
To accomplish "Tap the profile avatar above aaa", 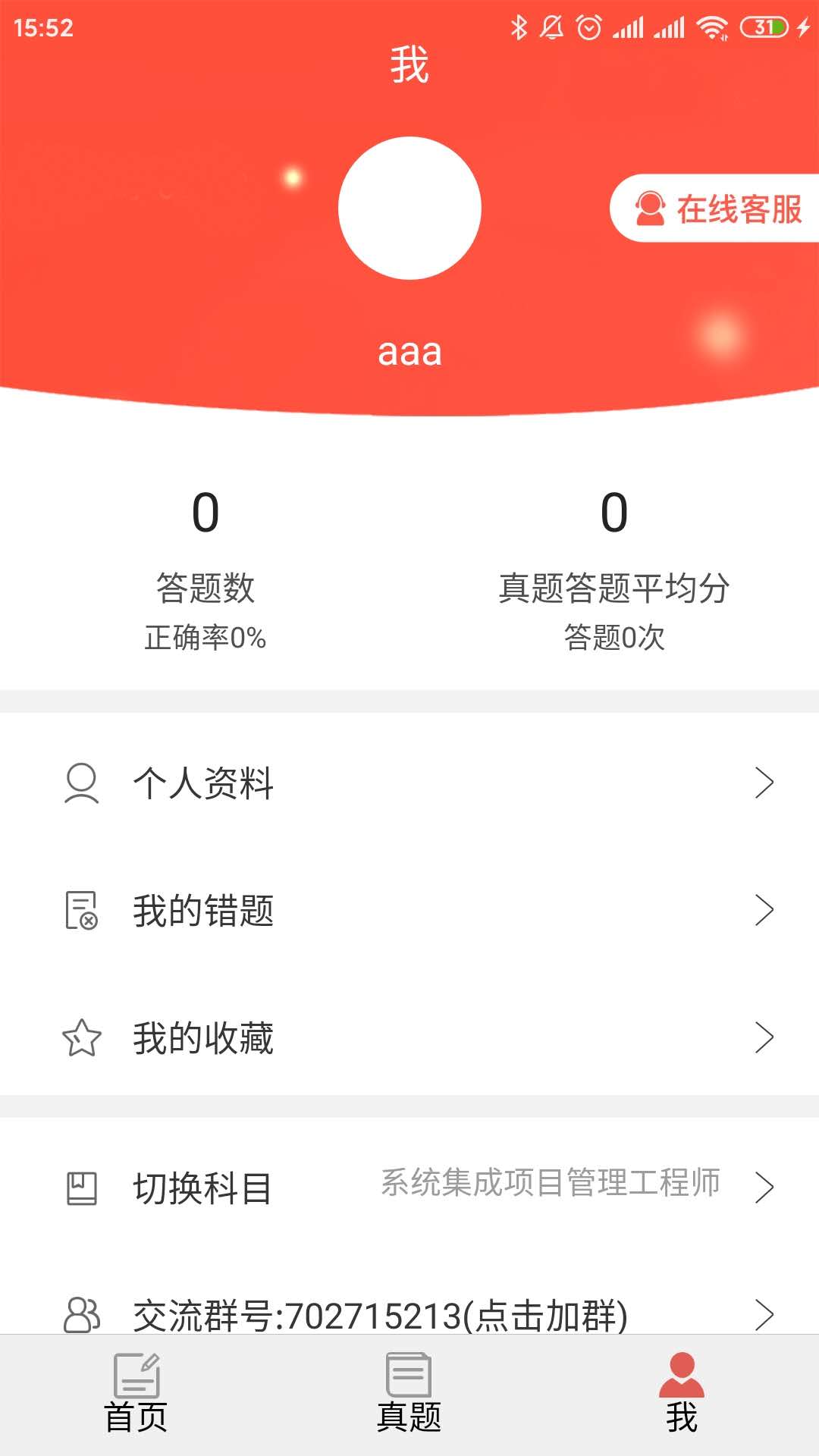I will coord(409,208).
